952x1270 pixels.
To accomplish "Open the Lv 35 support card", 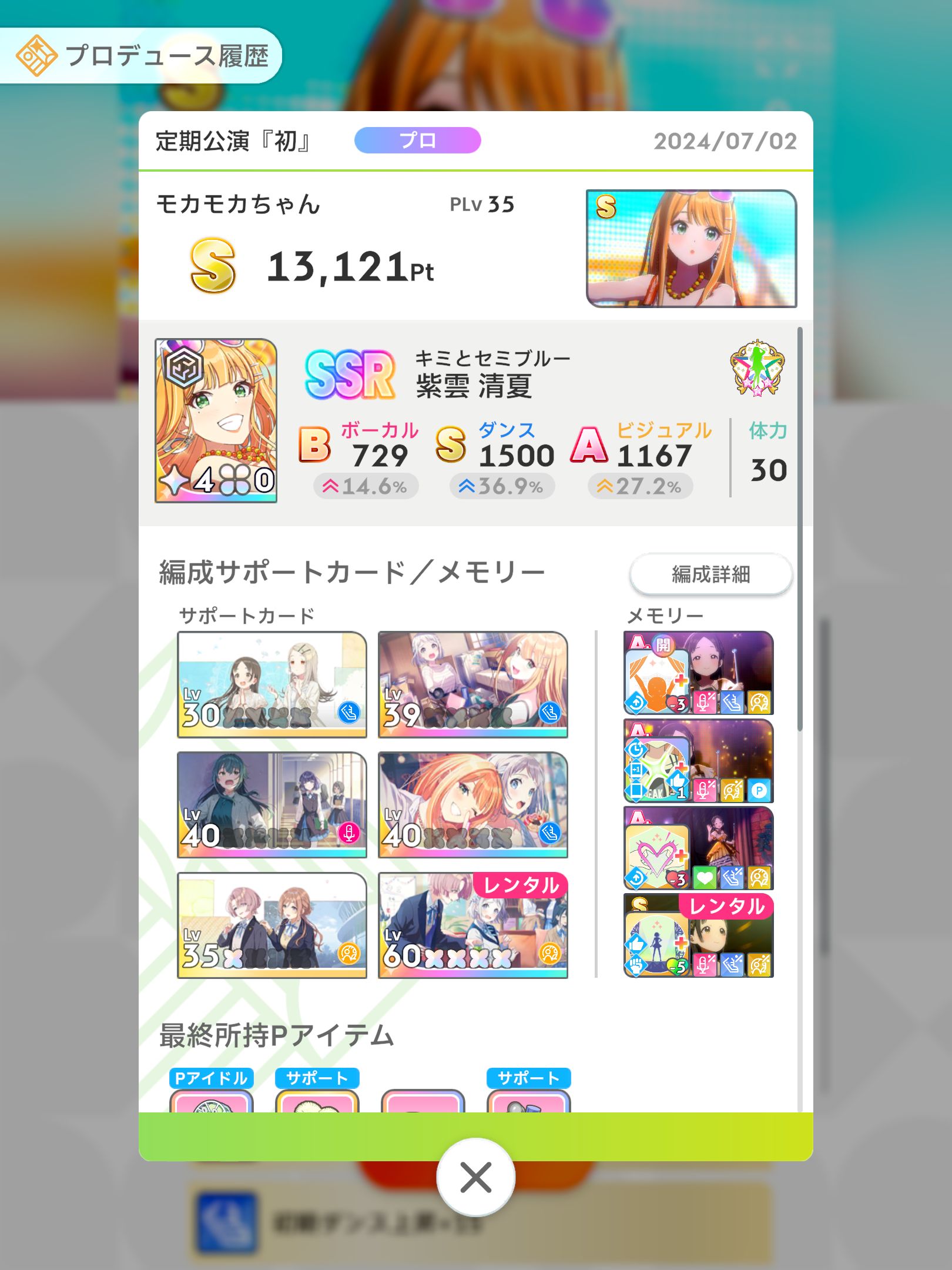I will click(272, 925).
